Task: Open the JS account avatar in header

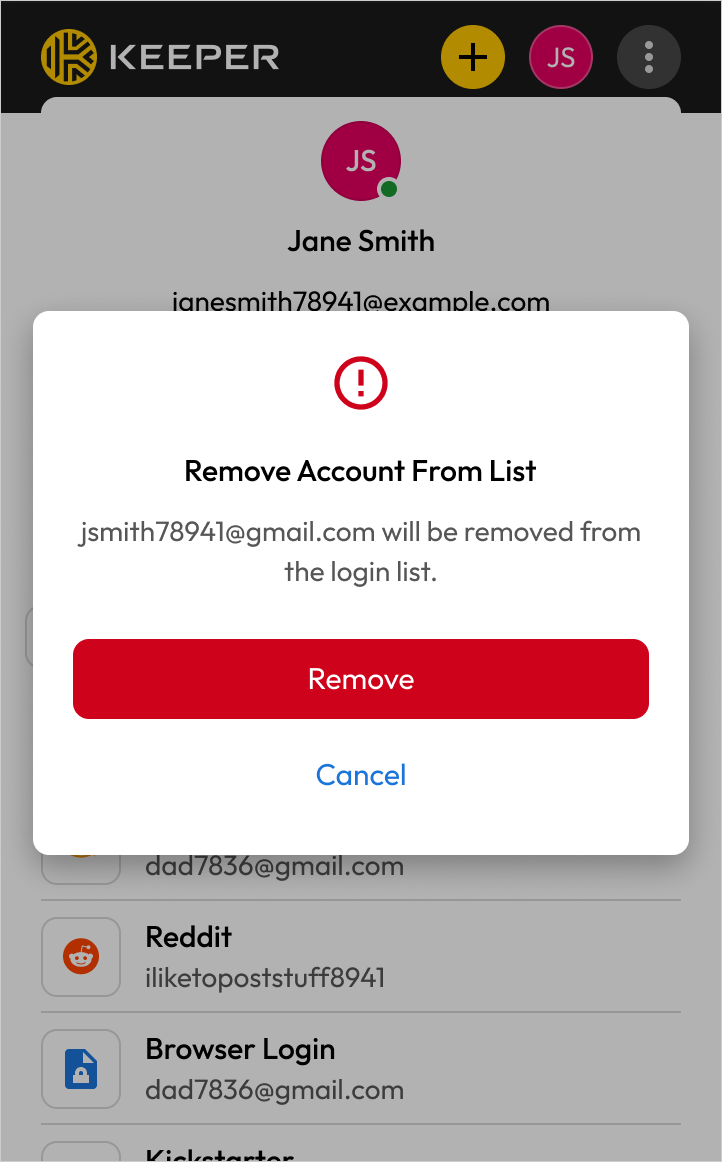Action: [561, 57]
